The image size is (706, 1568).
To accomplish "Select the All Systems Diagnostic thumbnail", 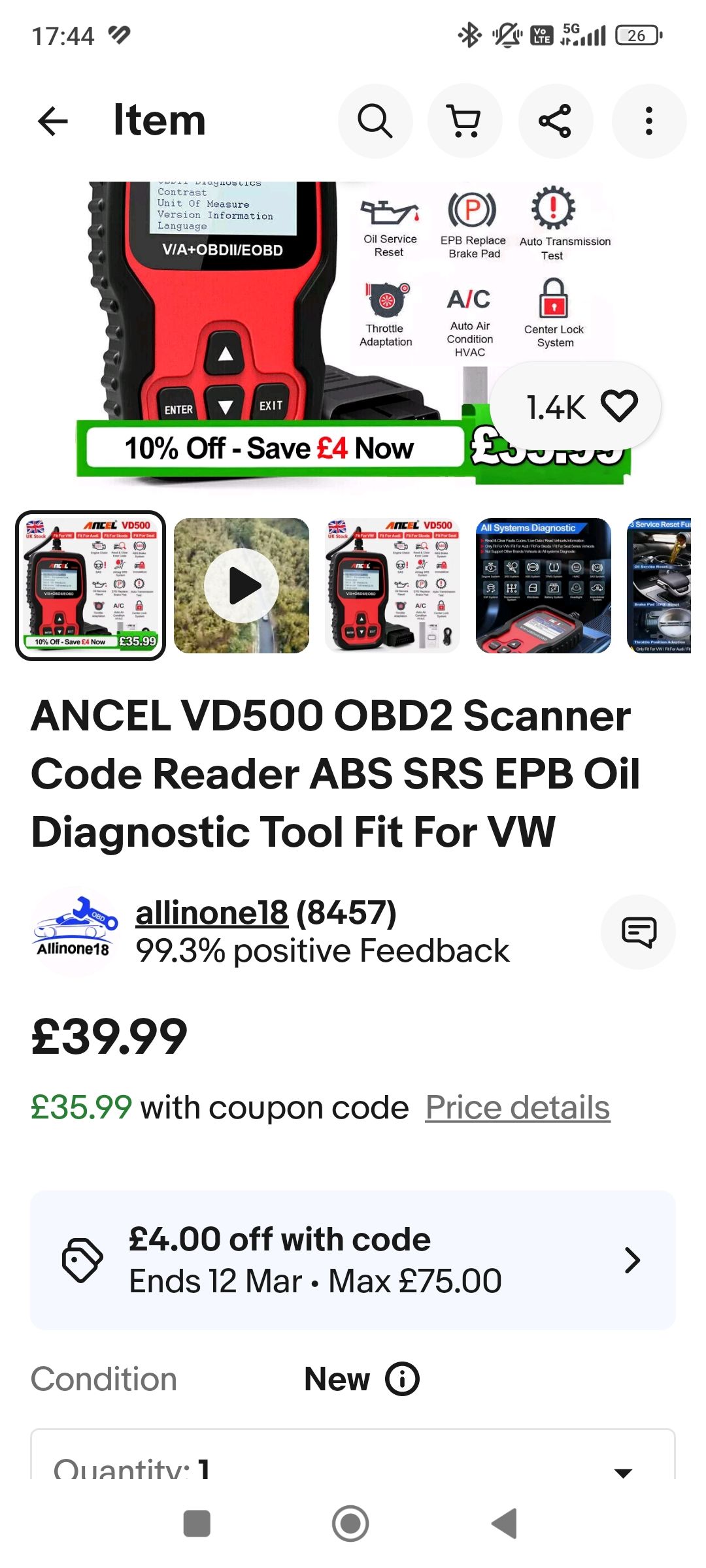I will point(543,586).
